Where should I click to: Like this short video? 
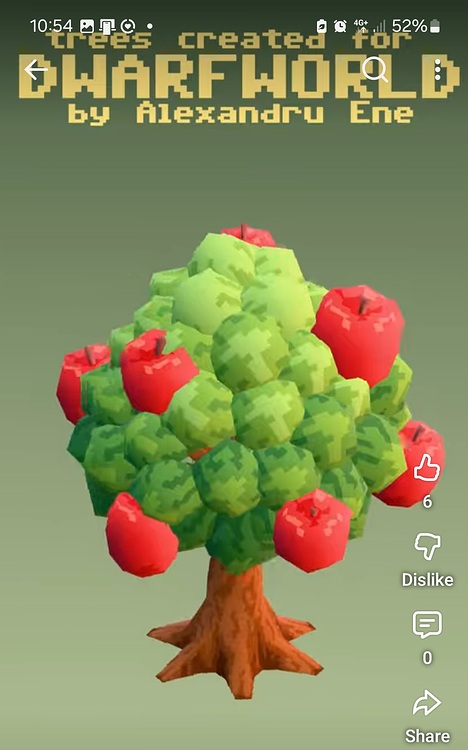tap(427, 468)
